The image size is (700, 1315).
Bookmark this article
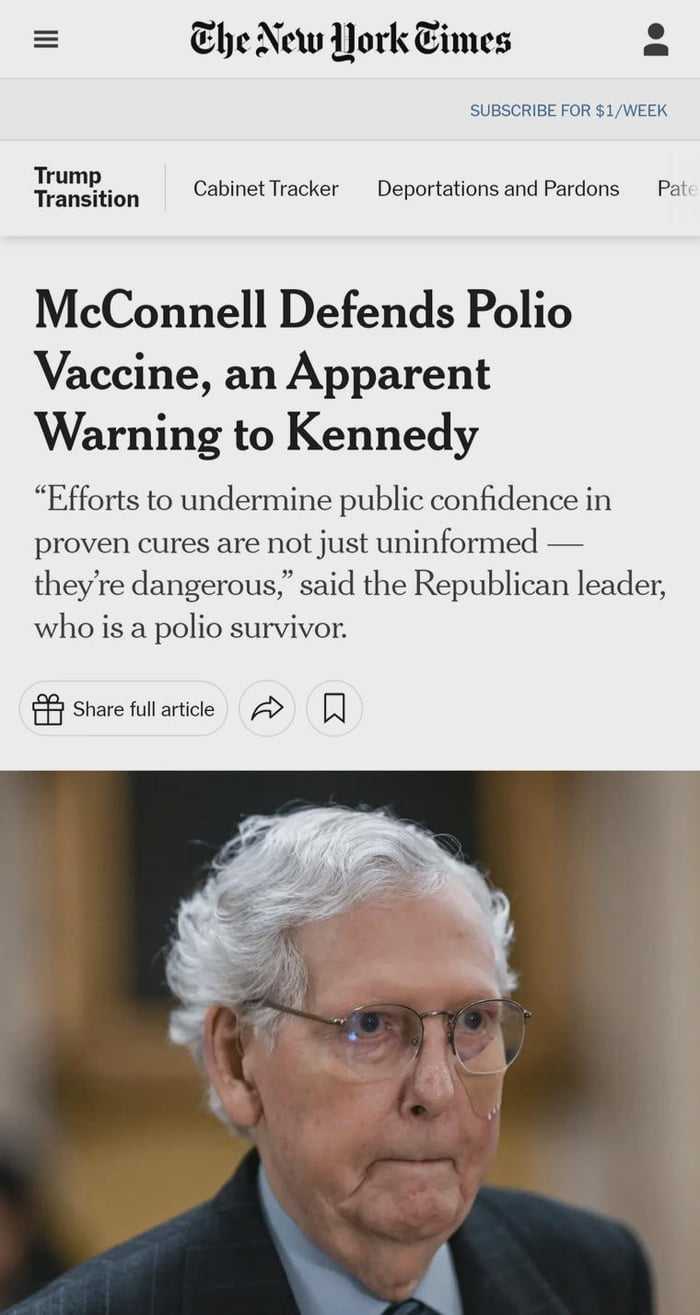click(334, 709)
